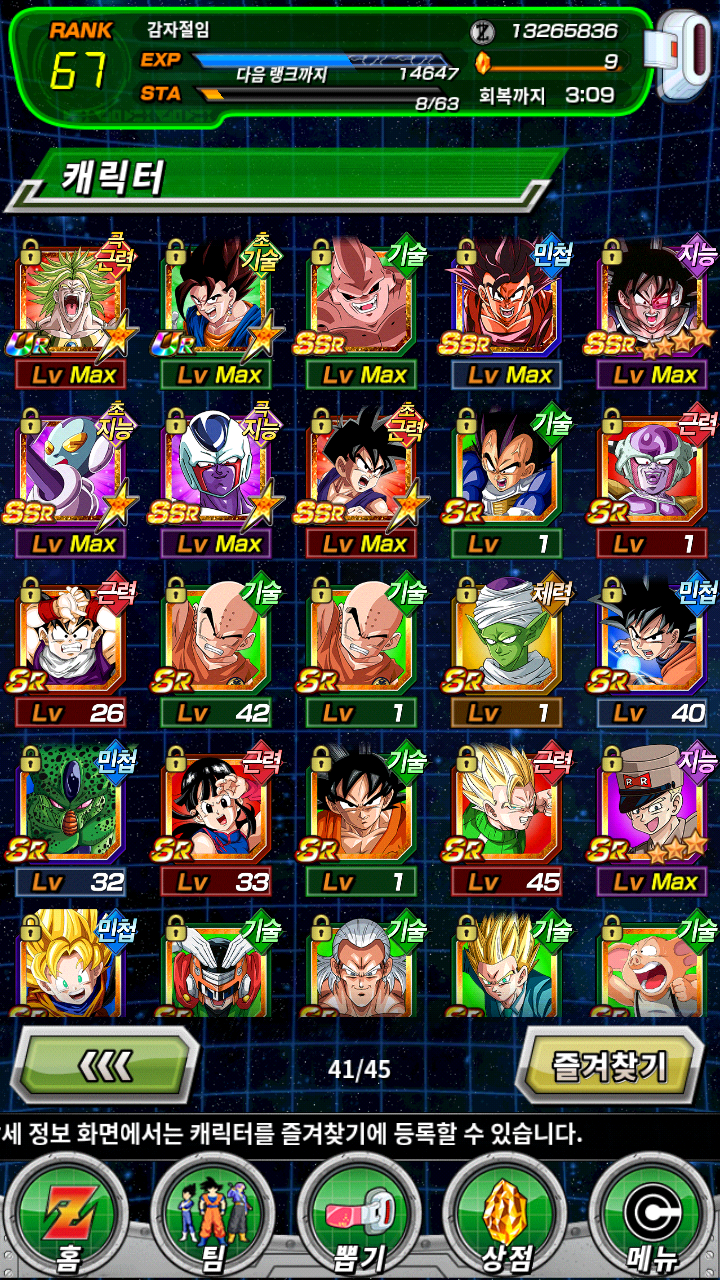Go to the 홈 home tab
This screenshot has height=1280, width=720.
(x=68, y=1215)
